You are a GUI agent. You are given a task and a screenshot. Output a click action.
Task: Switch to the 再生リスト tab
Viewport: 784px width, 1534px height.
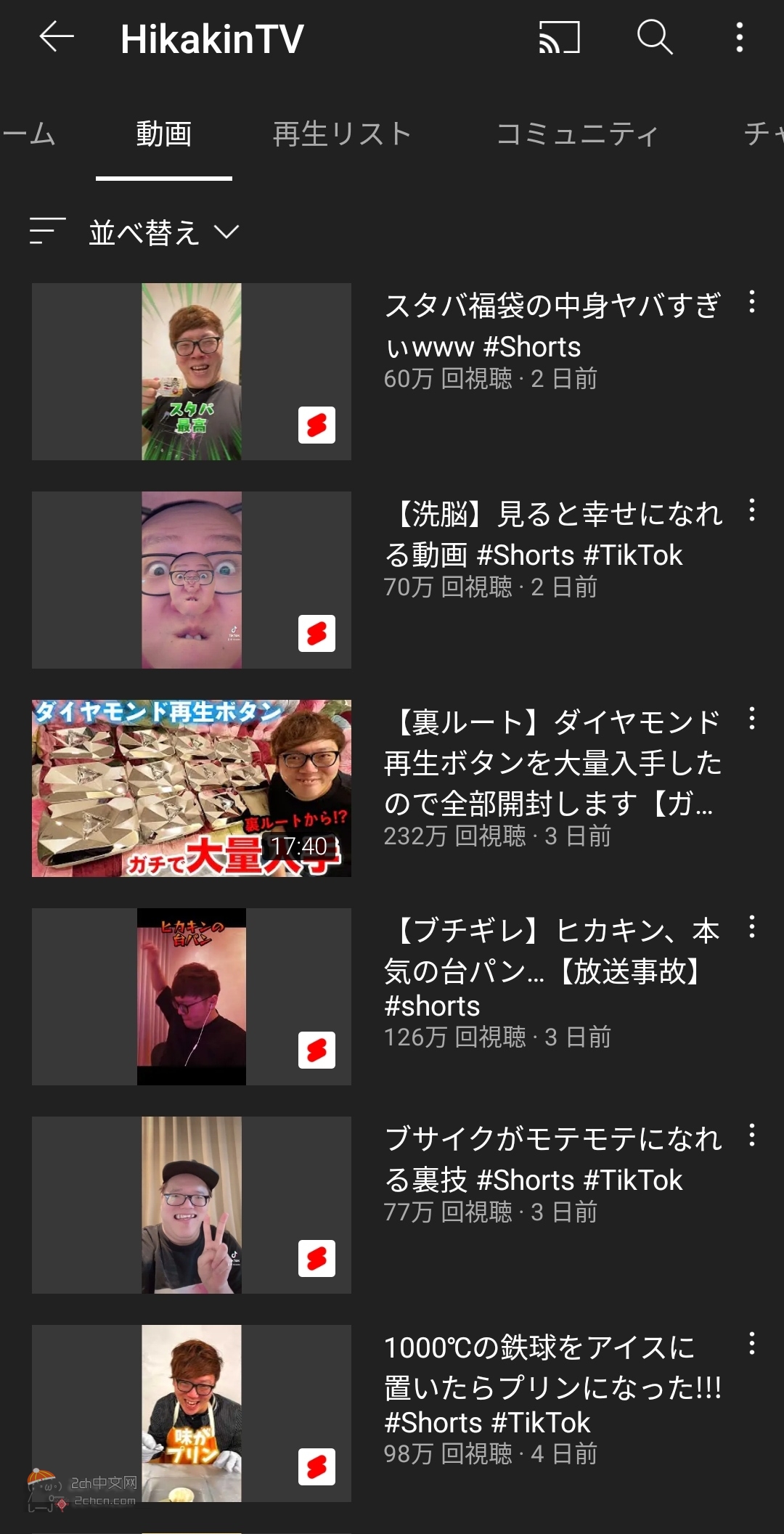click(x=342, y=134)
